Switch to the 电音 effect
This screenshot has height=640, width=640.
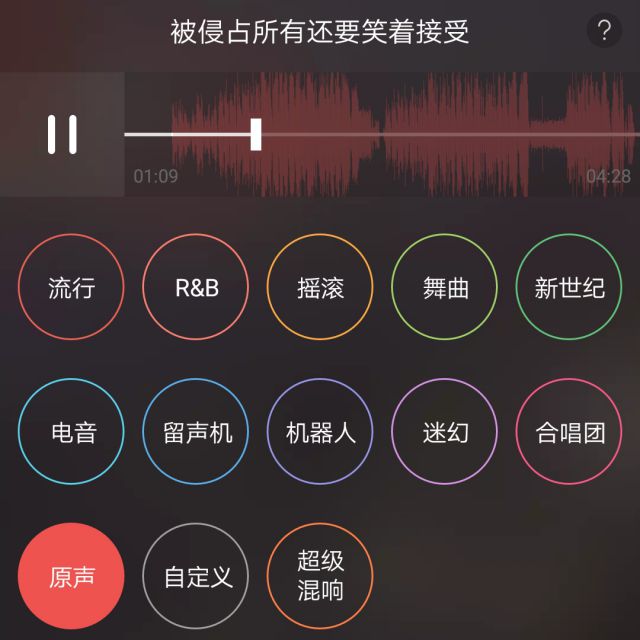pos(71,431)
